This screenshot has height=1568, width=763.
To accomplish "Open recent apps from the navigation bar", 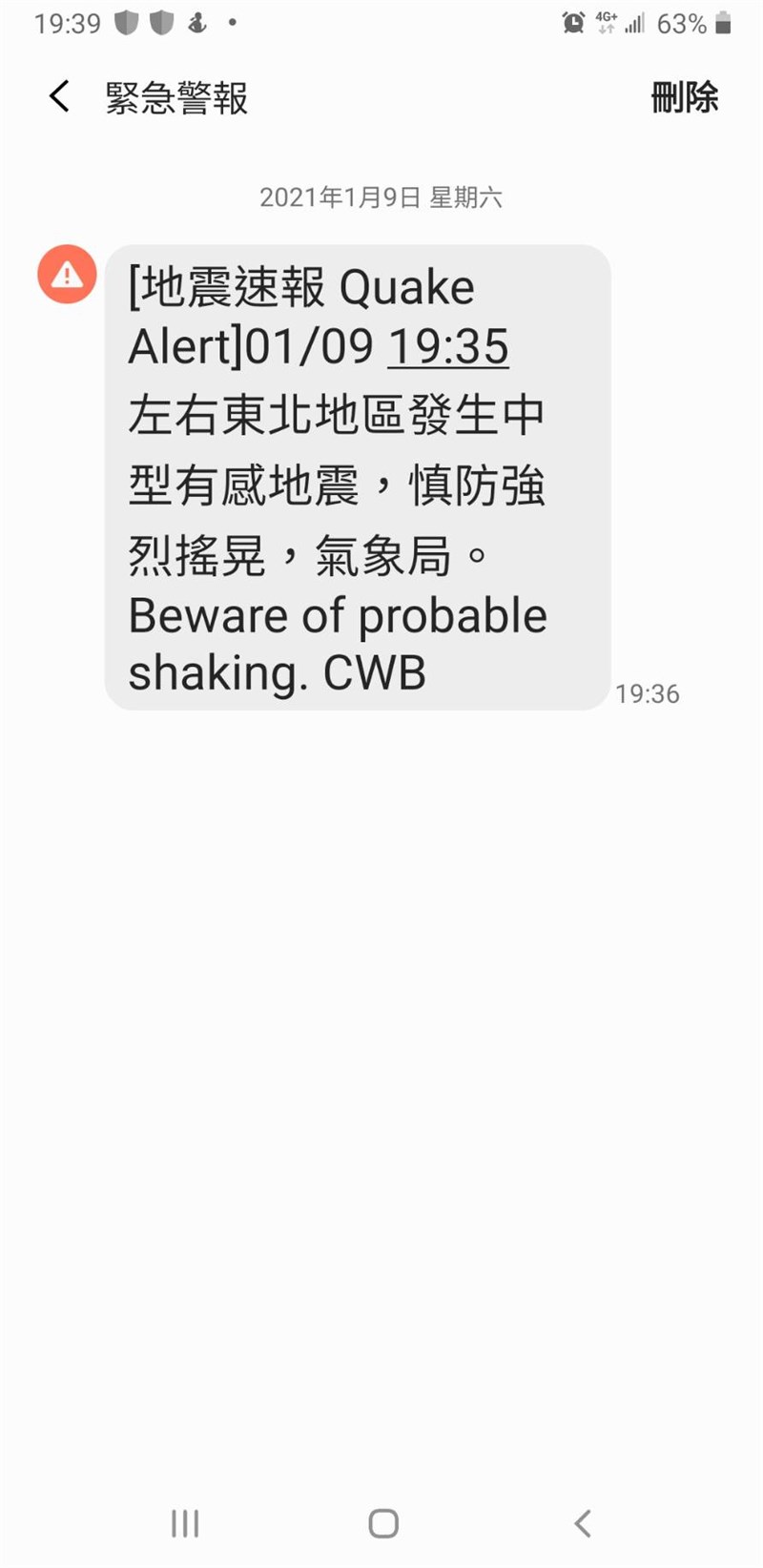I will click(x=185, y=1523).
